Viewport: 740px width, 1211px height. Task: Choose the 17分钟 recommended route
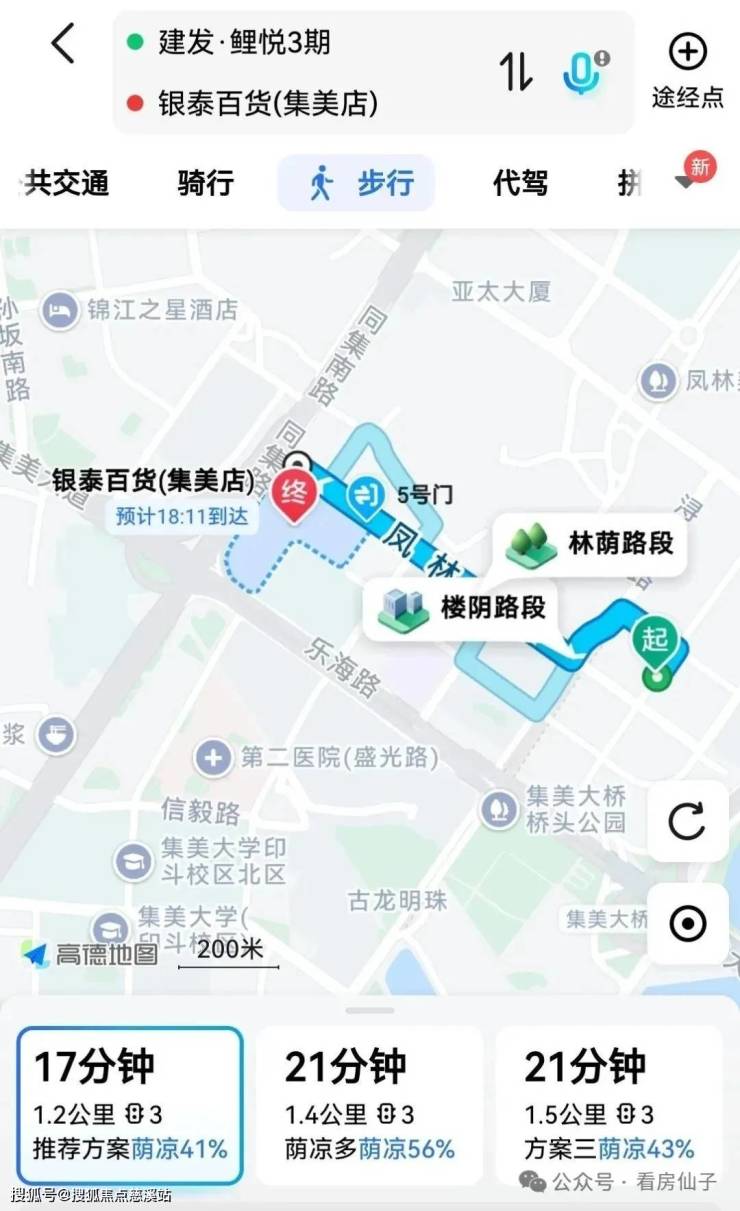click(x=130, y=1105)
